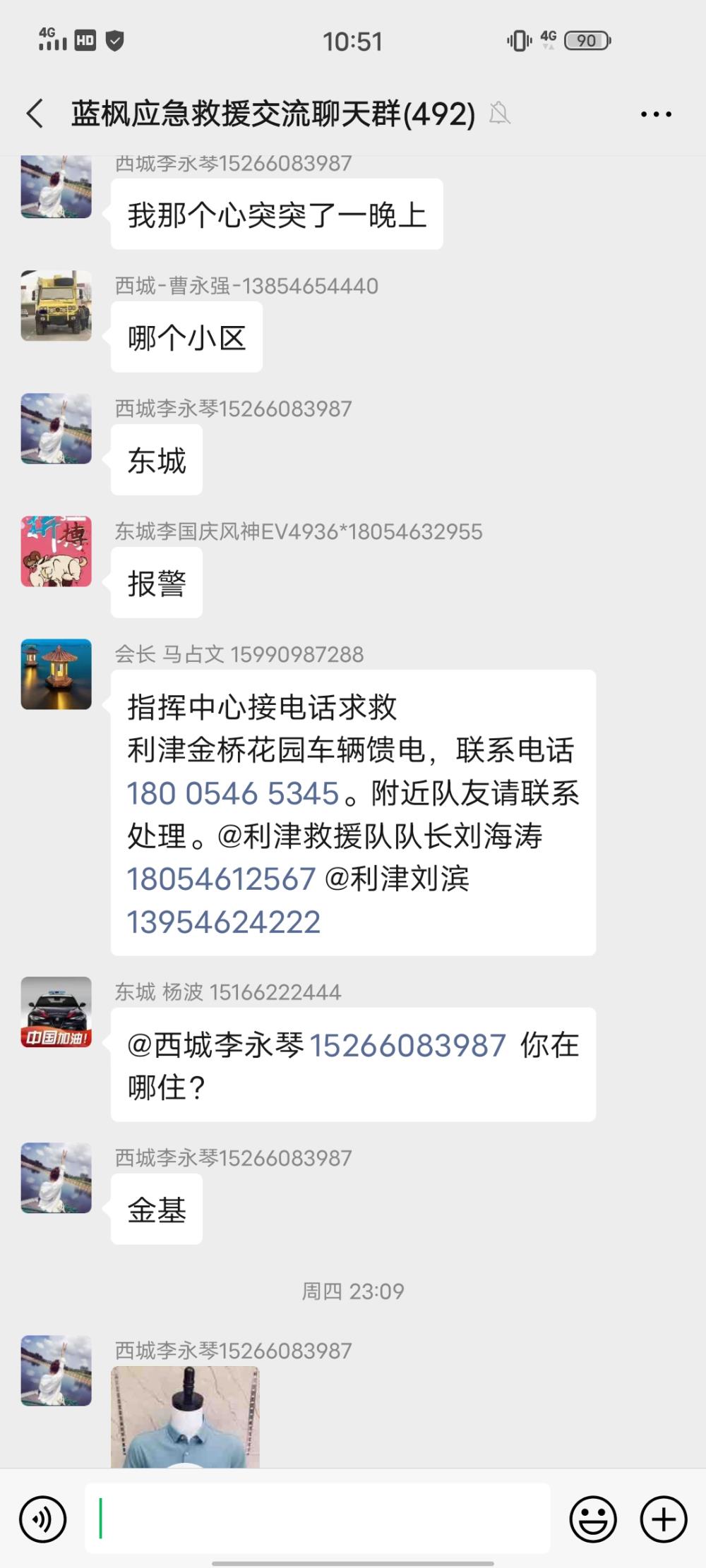The width and height of the screenshot is (706, 1568).
Task: Tap phone number 18054612567
Action: pyautogui.click(x=221, y=879)
